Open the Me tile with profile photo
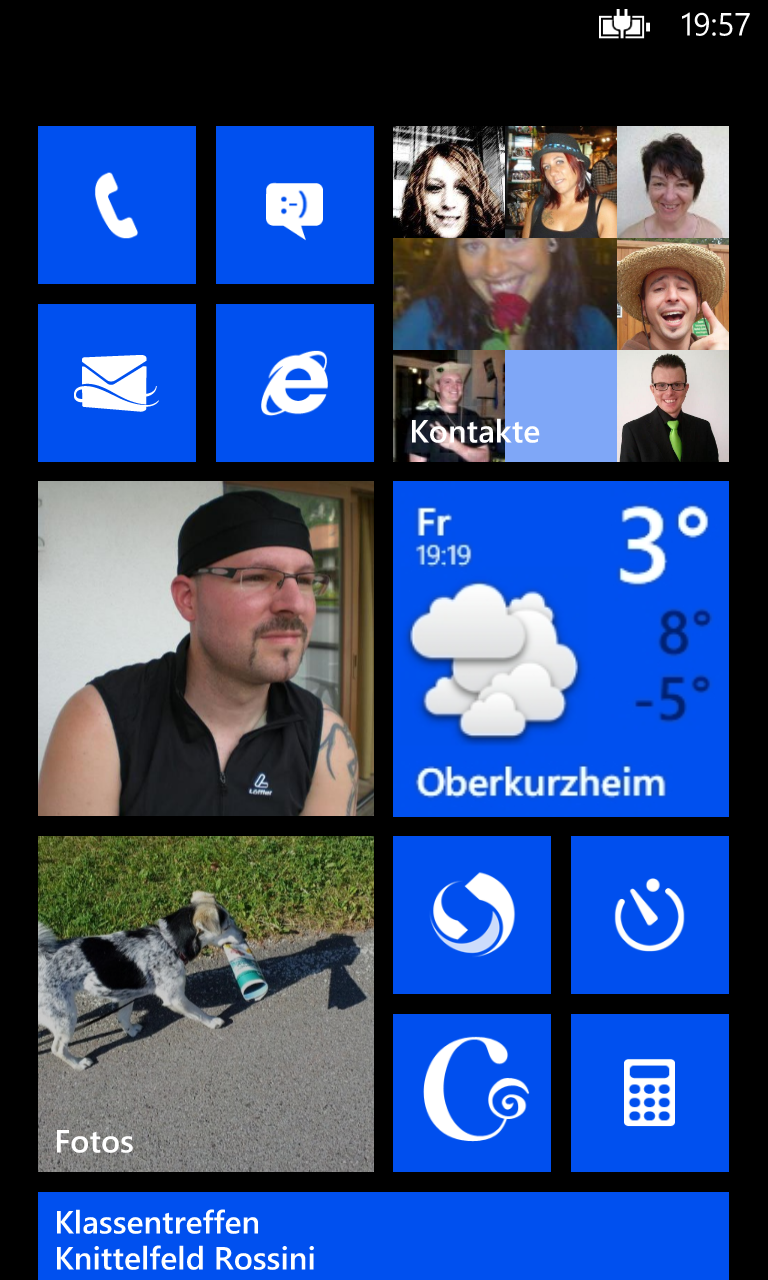This screenshot has width=768, height=1280. (206, 649)
